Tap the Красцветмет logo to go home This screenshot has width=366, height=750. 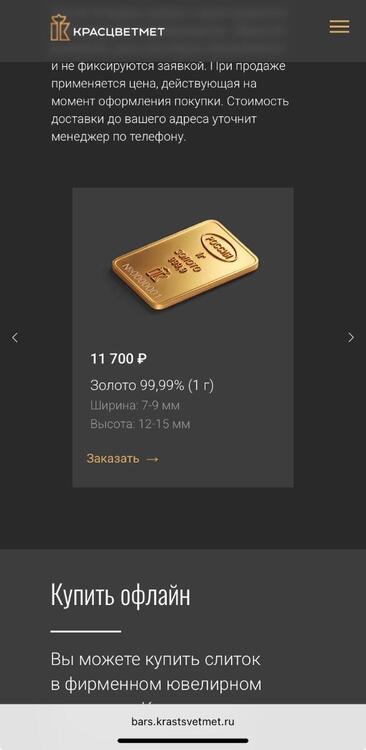tap(108, 28)
